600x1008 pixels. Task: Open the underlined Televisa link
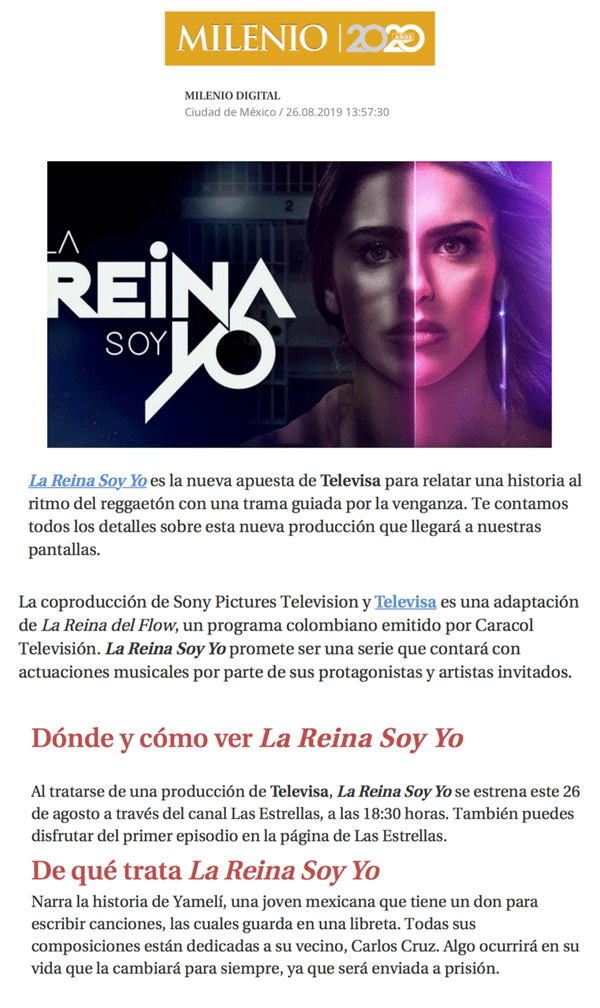(x=405, y=602)
